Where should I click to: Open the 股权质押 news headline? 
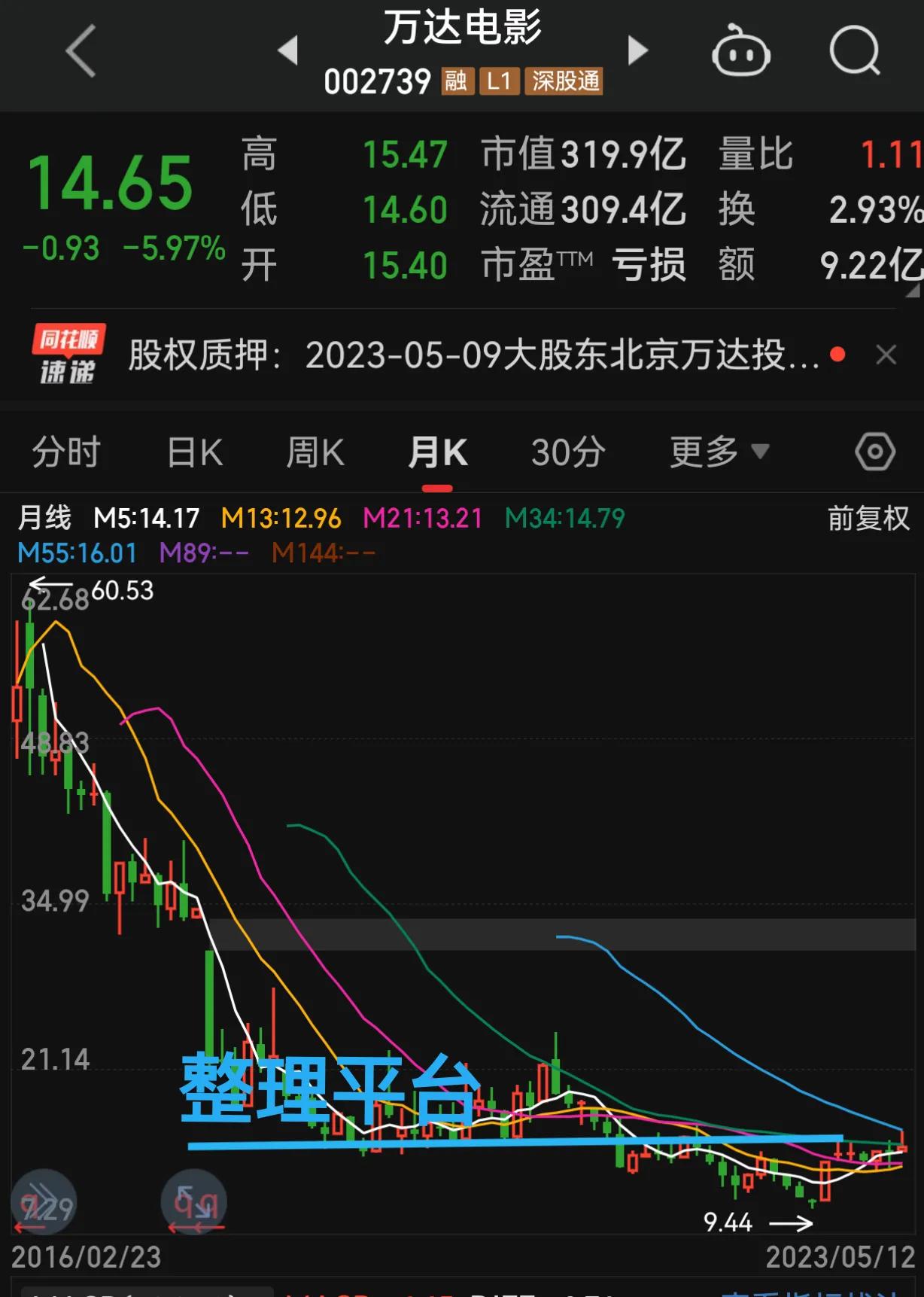pyautogui.click(x=474, y=354)
